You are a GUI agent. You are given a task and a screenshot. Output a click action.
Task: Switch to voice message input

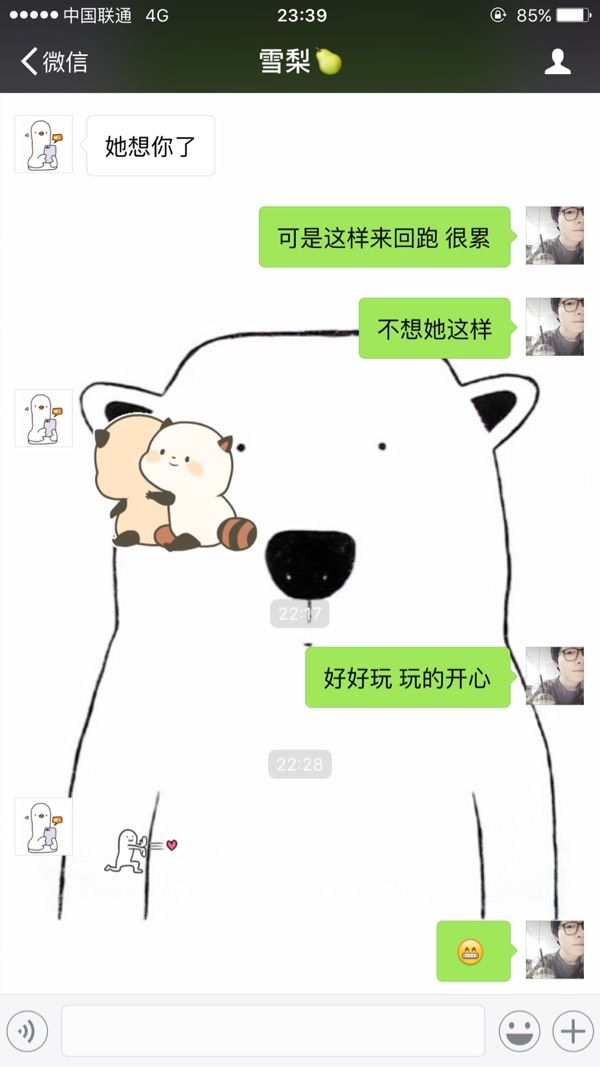coord(27,1032)
